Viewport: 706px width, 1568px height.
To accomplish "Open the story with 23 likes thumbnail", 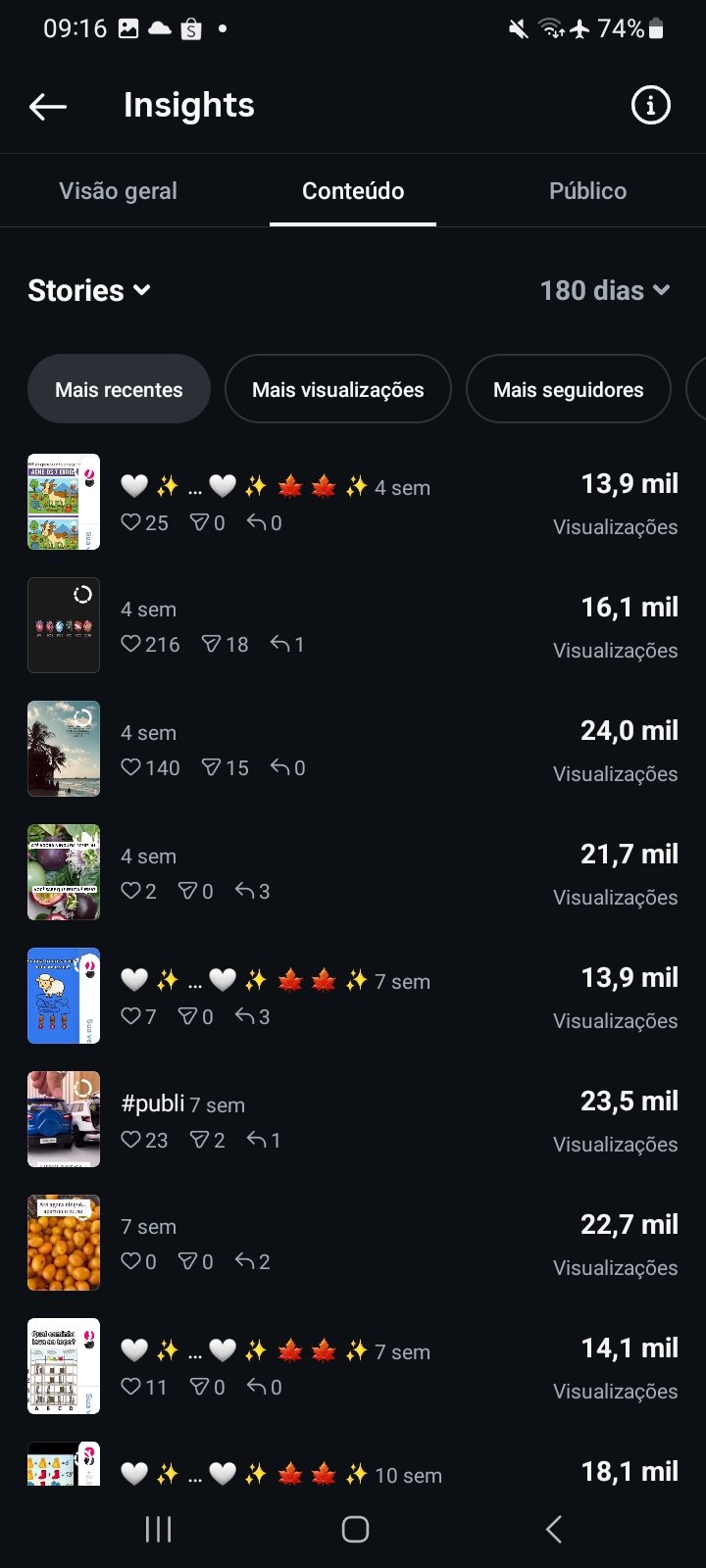I will click(x=64, y=1119).
